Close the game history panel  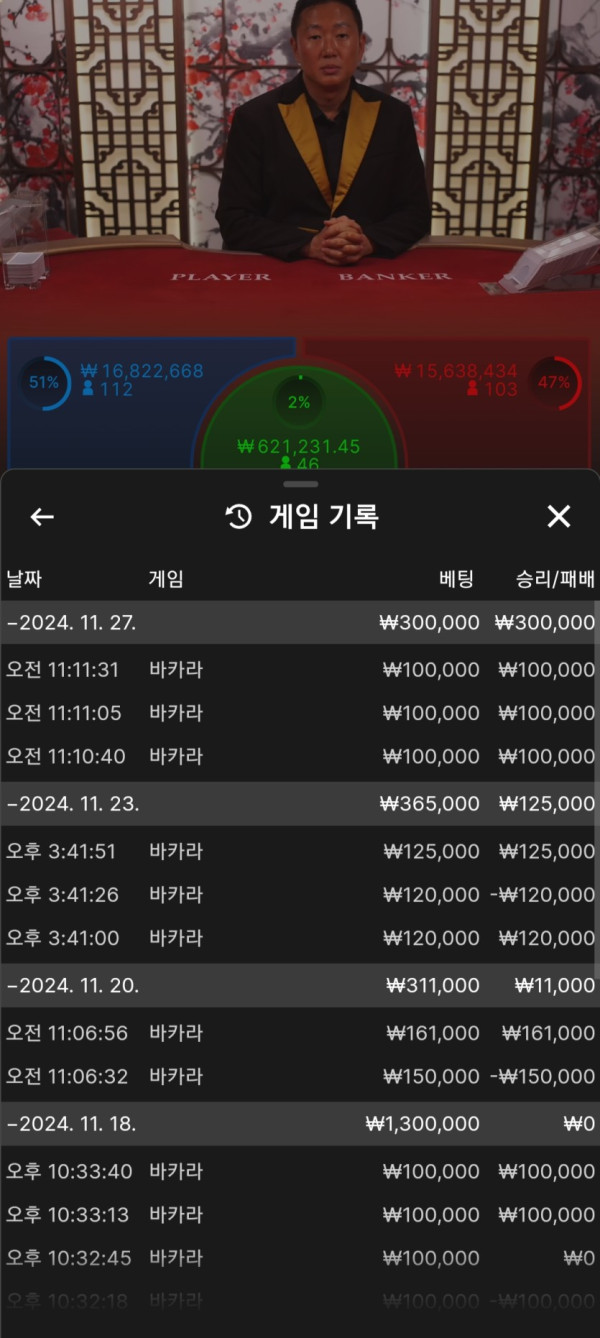(558, 517)
